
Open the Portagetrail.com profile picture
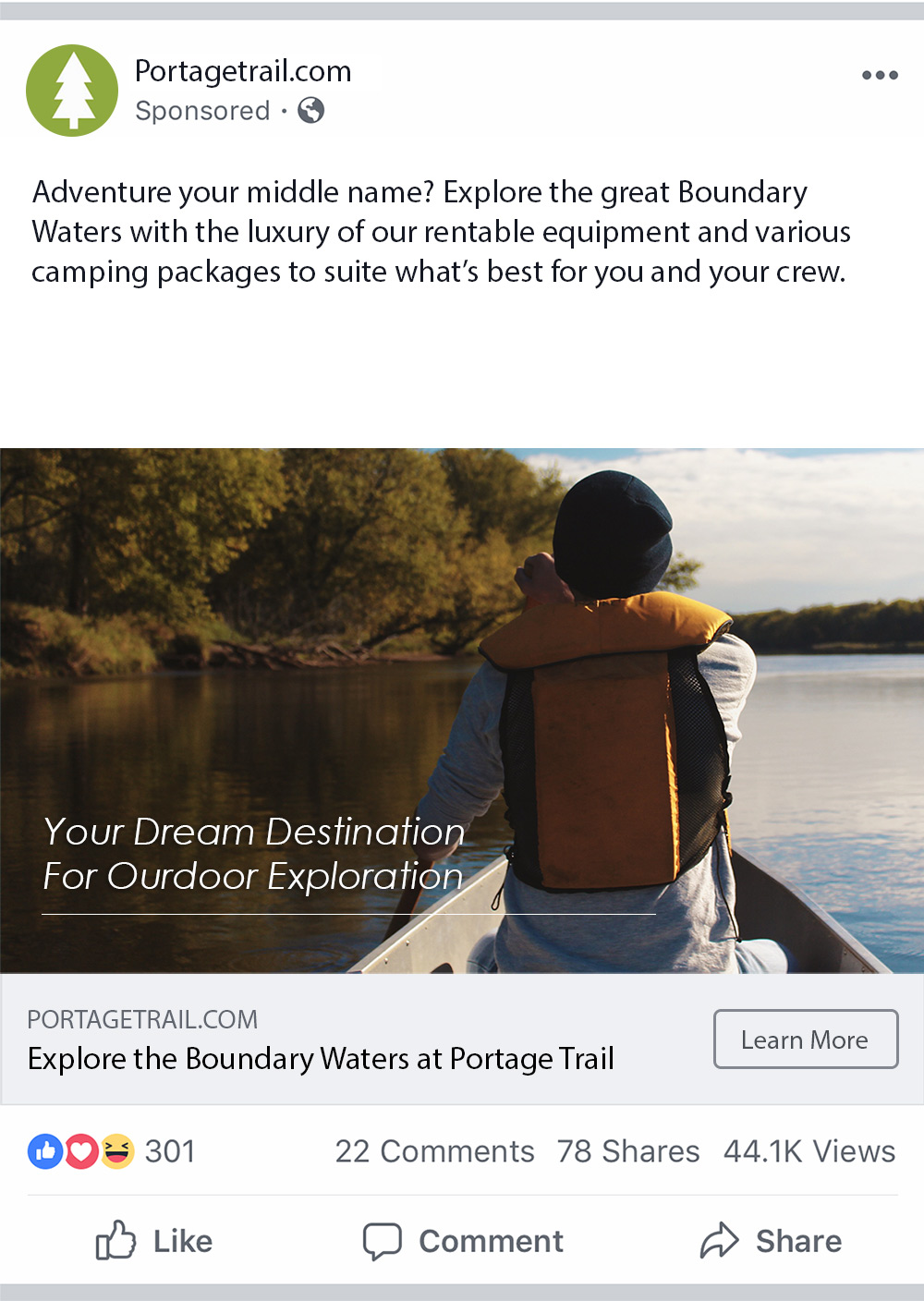click(72, 91)
